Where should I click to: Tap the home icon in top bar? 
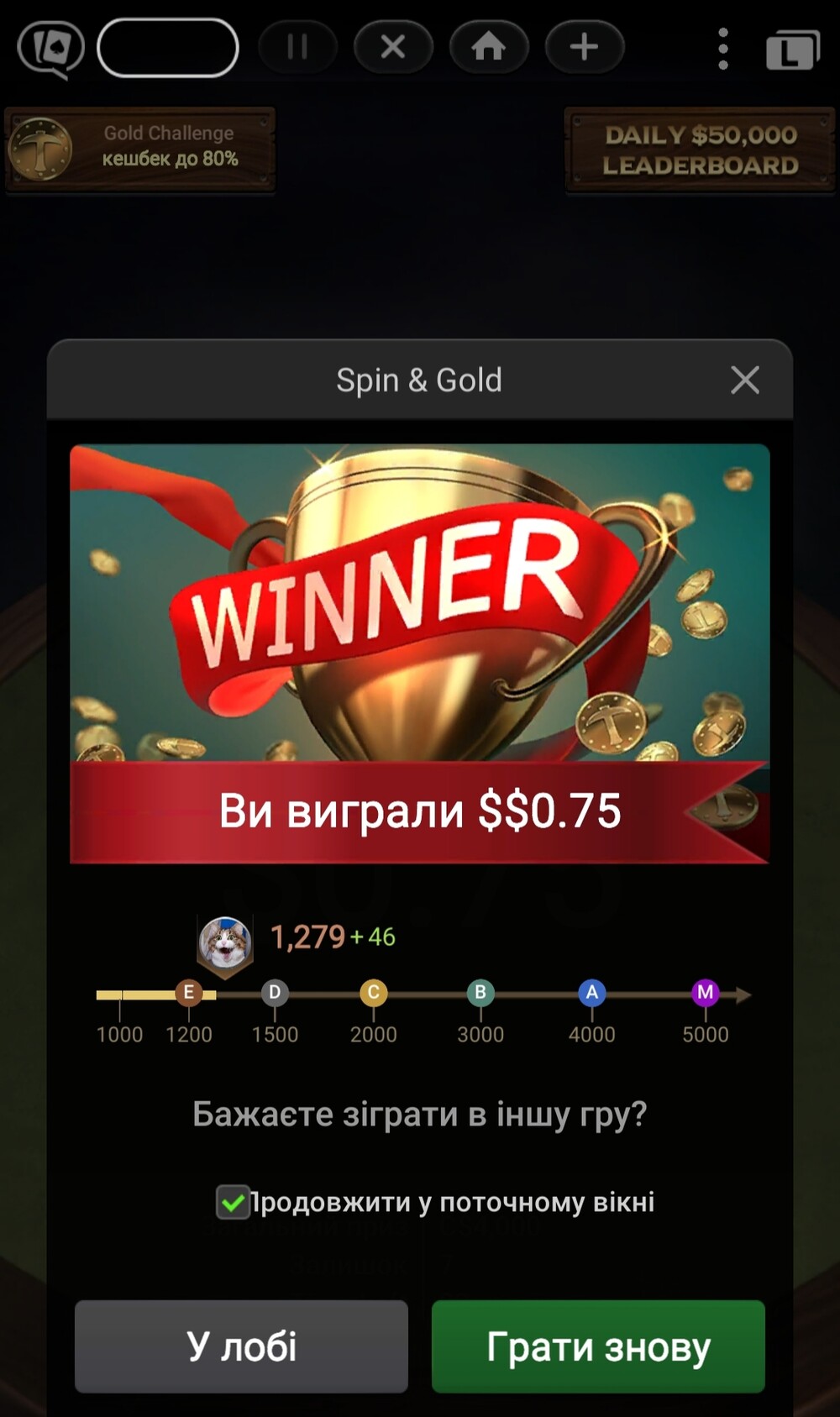click(489, 47)
